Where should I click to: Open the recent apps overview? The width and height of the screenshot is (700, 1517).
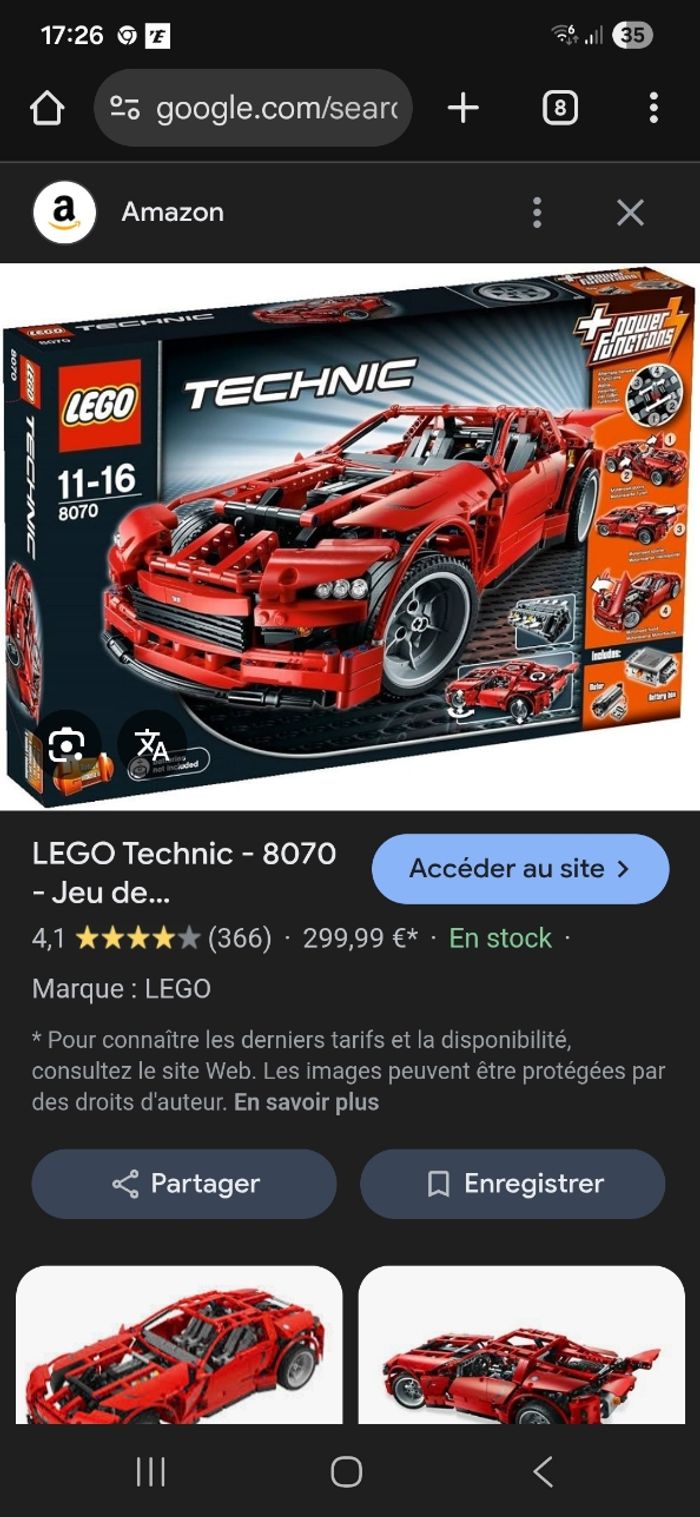[151, 1471]
